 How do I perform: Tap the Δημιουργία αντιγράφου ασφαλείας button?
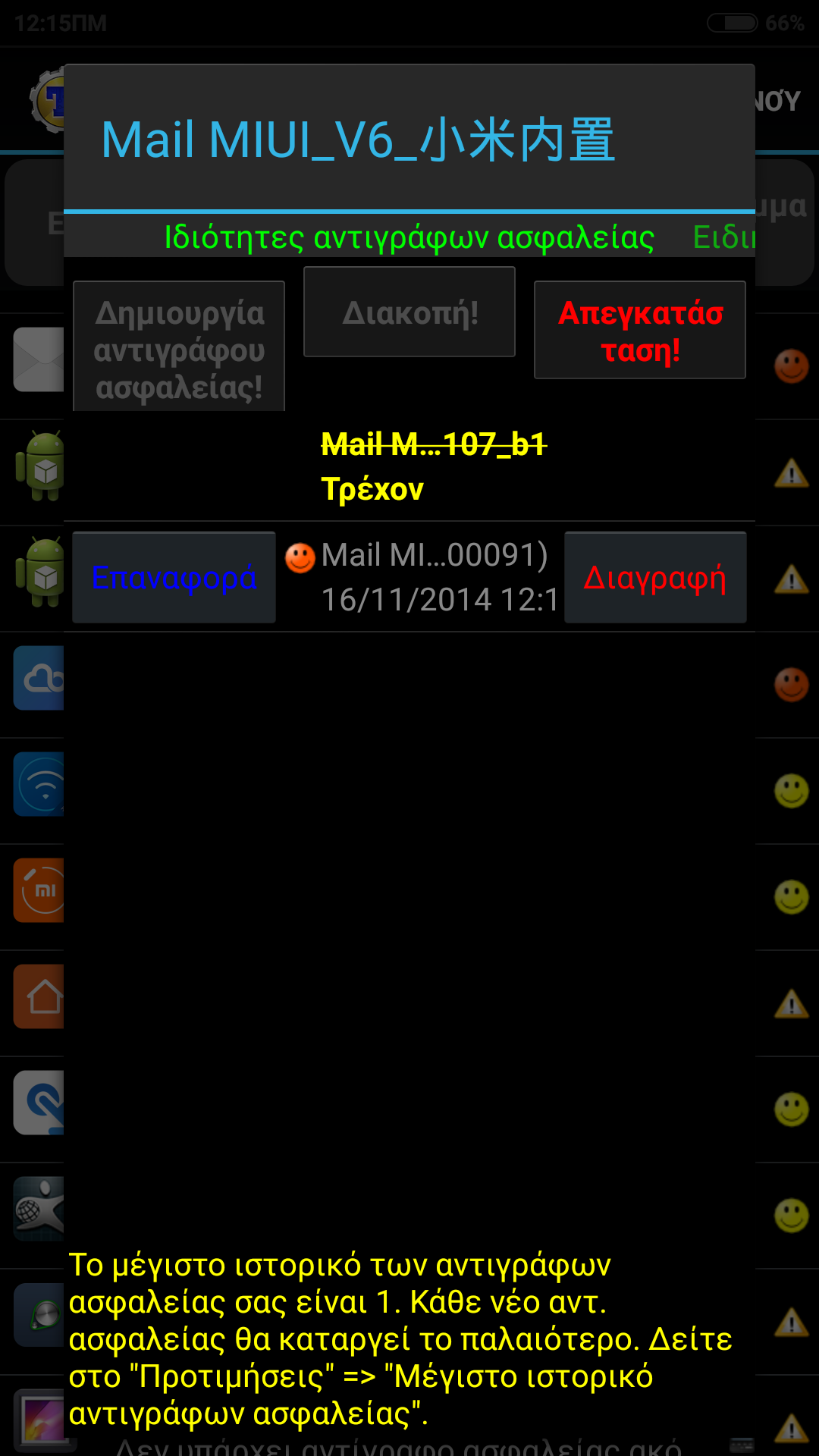click(179, 347)
